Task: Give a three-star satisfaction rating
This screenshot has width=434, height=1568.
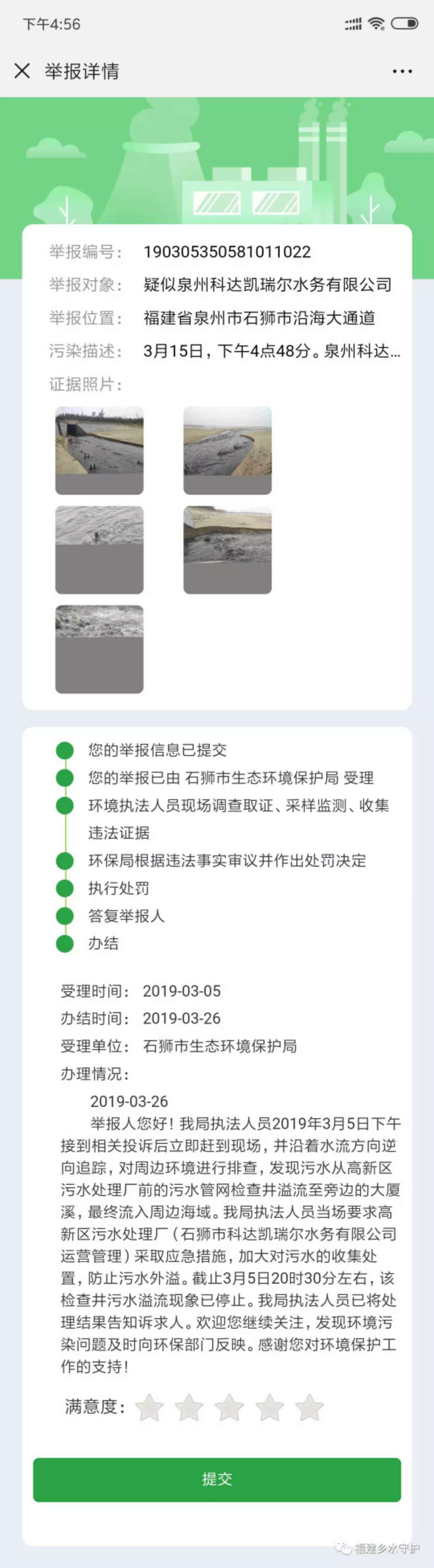Action: point(229,1407)
